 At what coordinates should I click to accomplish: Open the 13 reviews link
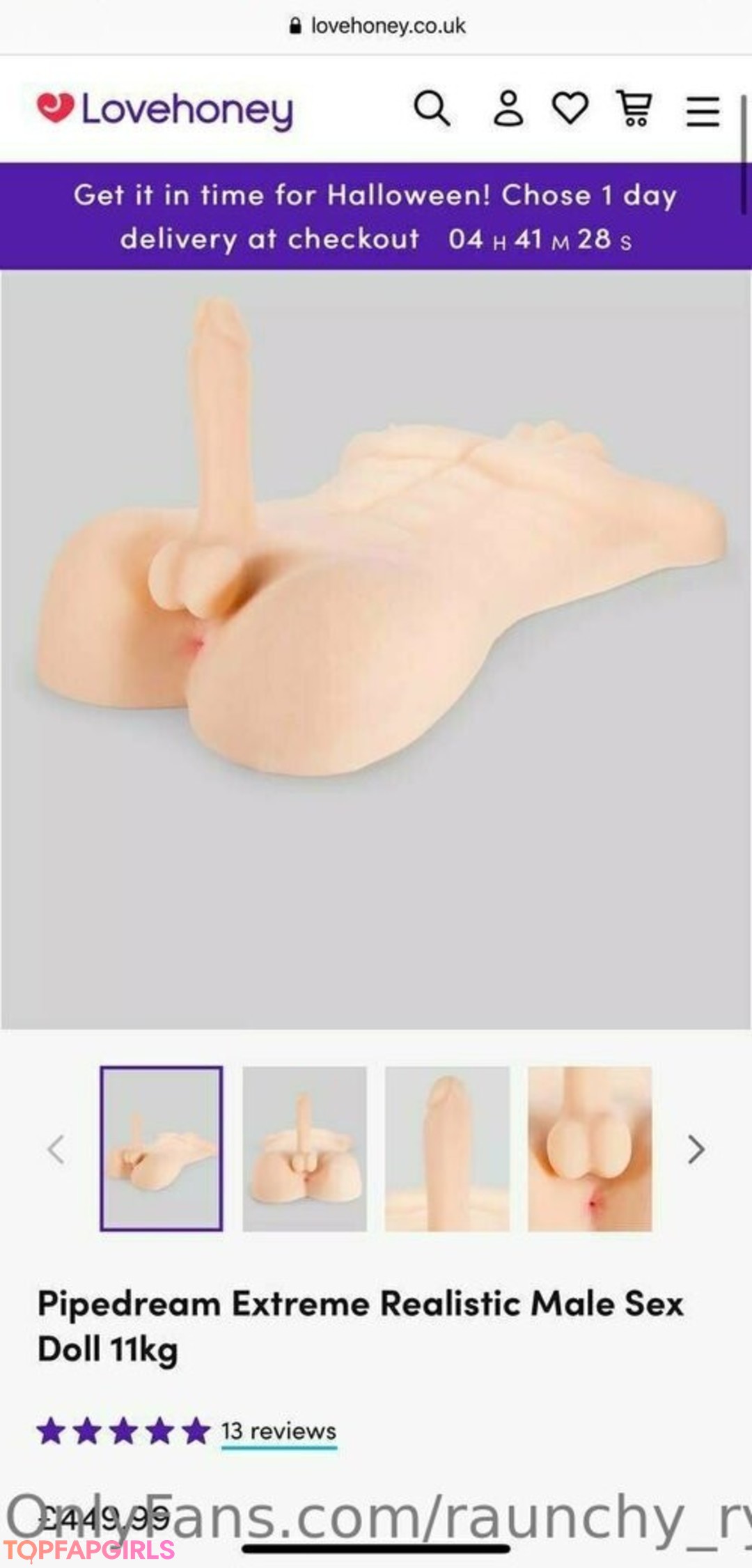click(279, 1431)
